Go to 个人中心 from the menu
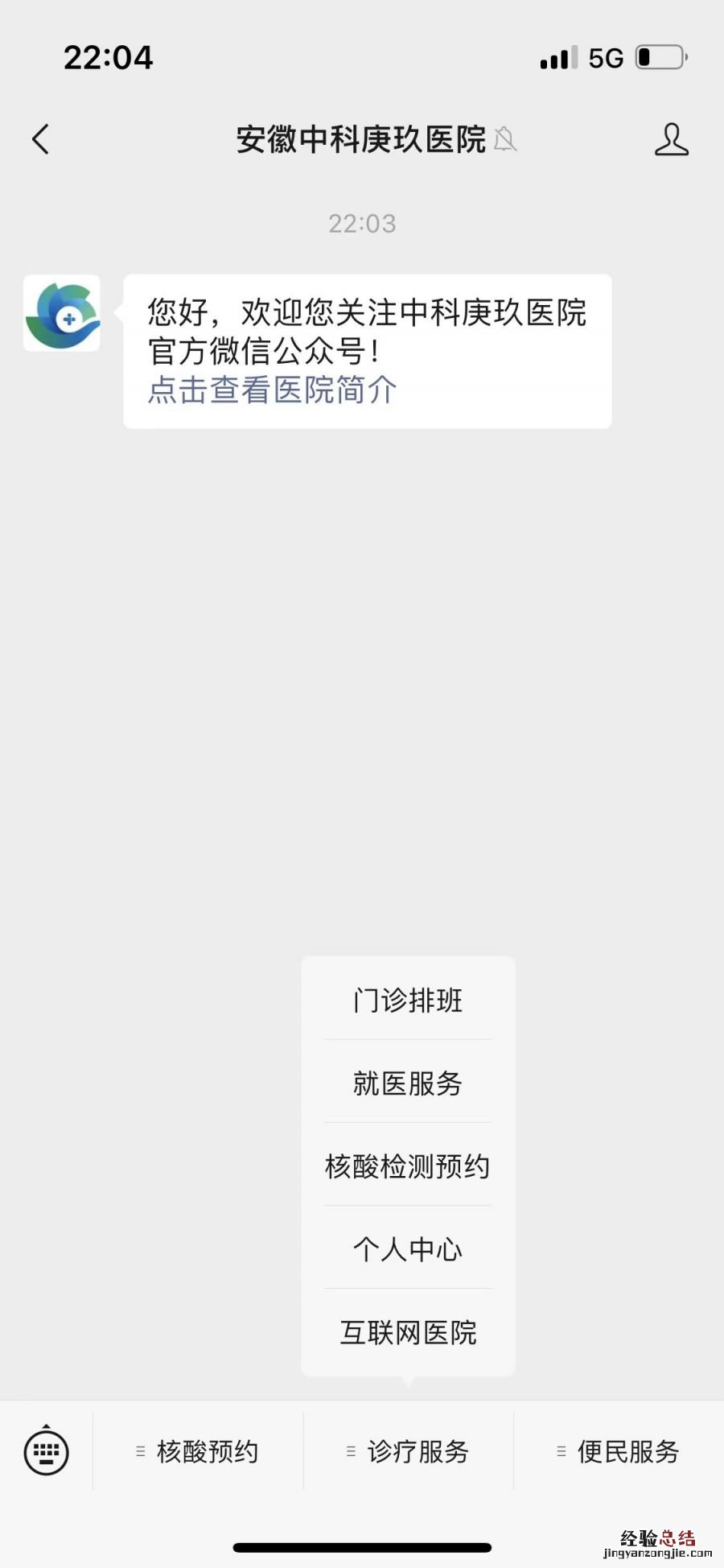Image resolution: width=724 pixels, height=1568 pixels. click(408, 1249)
